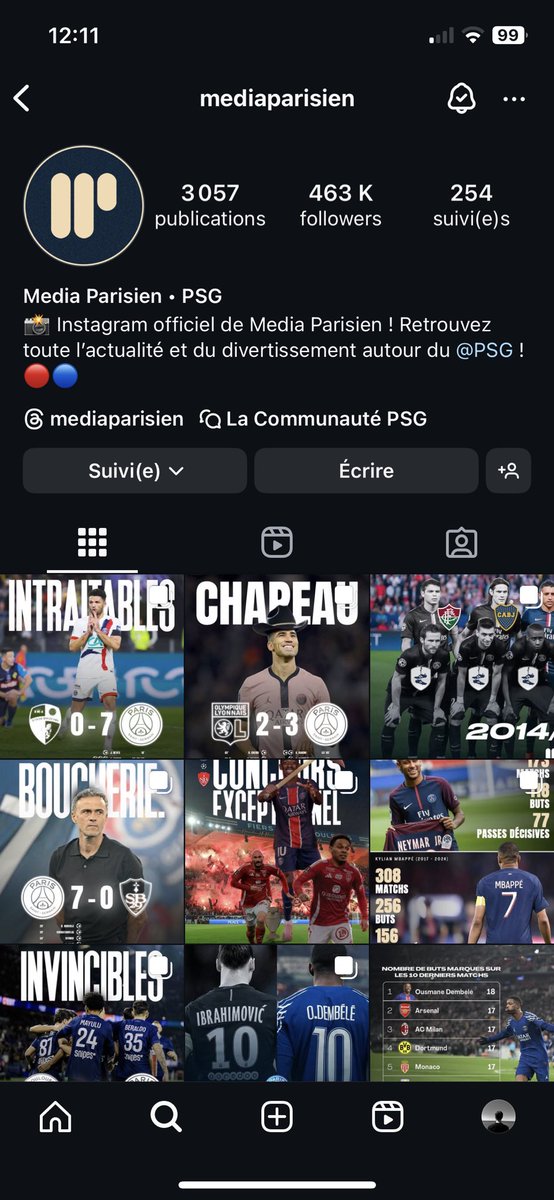This screenshot has width=554, height=1200.
Task: Open the BOUCHERIE 7-0 post
Action: coord(91,852)
